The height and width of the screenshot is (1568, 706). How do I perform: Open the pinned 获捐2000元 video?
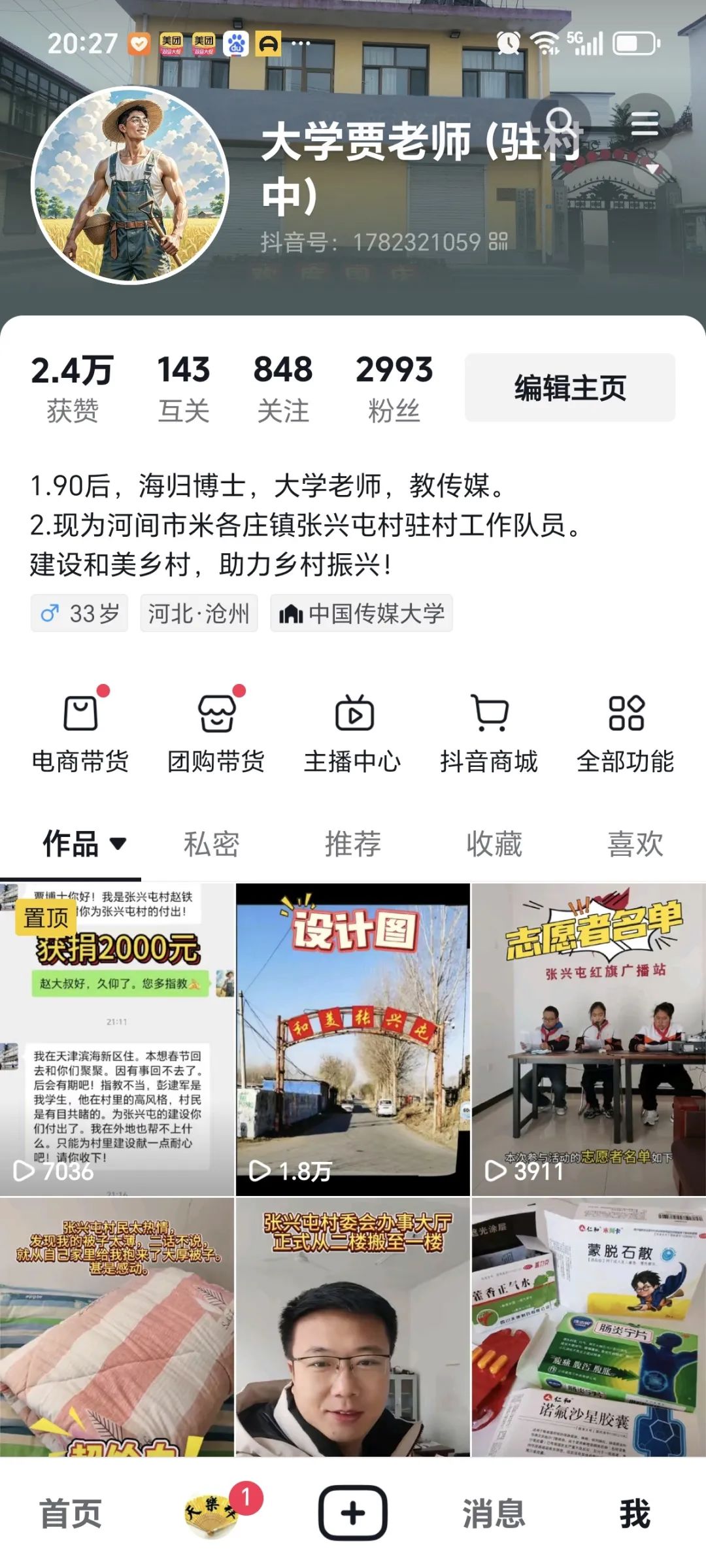coord(117,1039)
